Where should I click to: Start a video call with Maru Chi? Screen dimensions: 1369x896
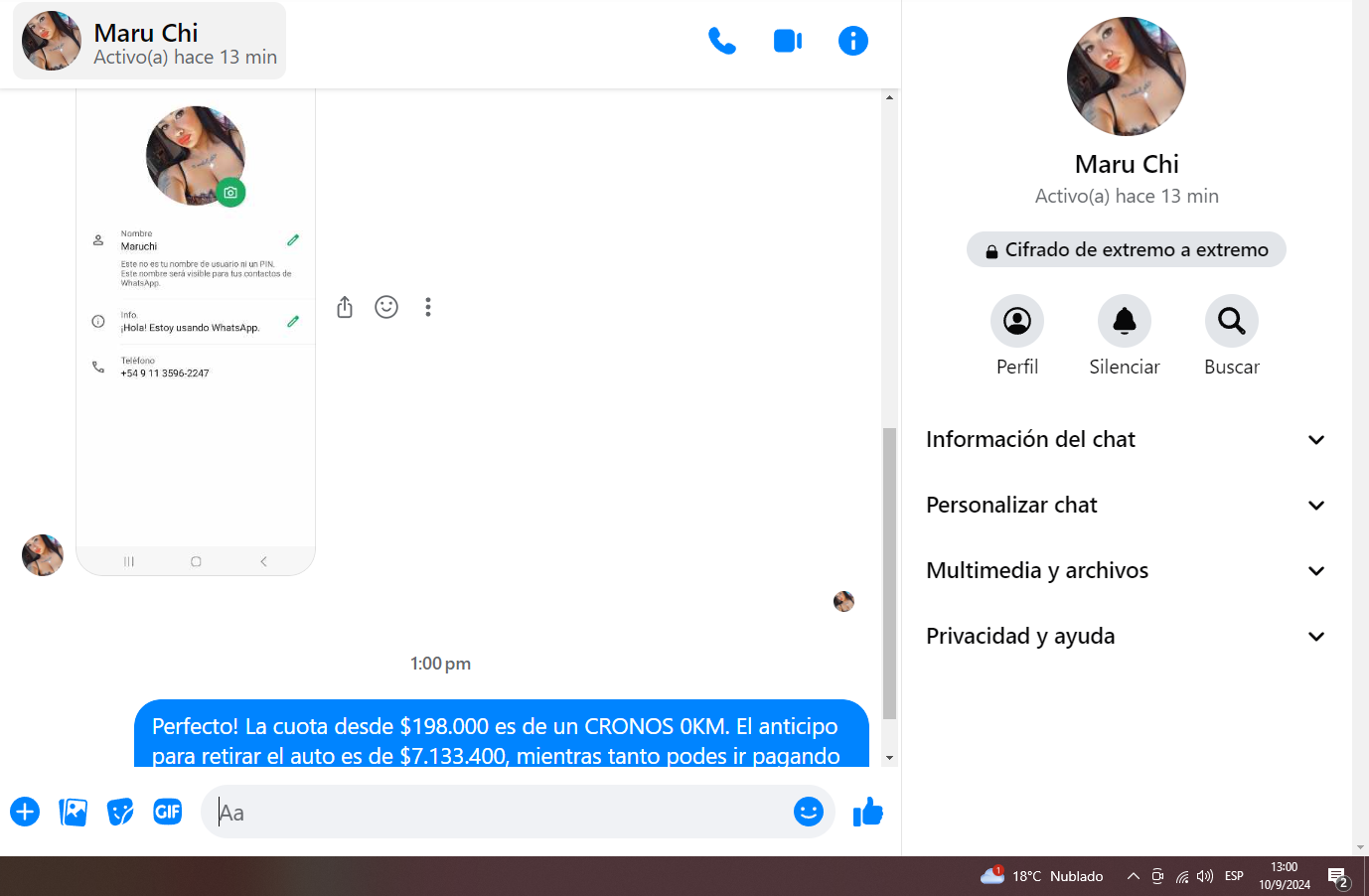[788, 41]
